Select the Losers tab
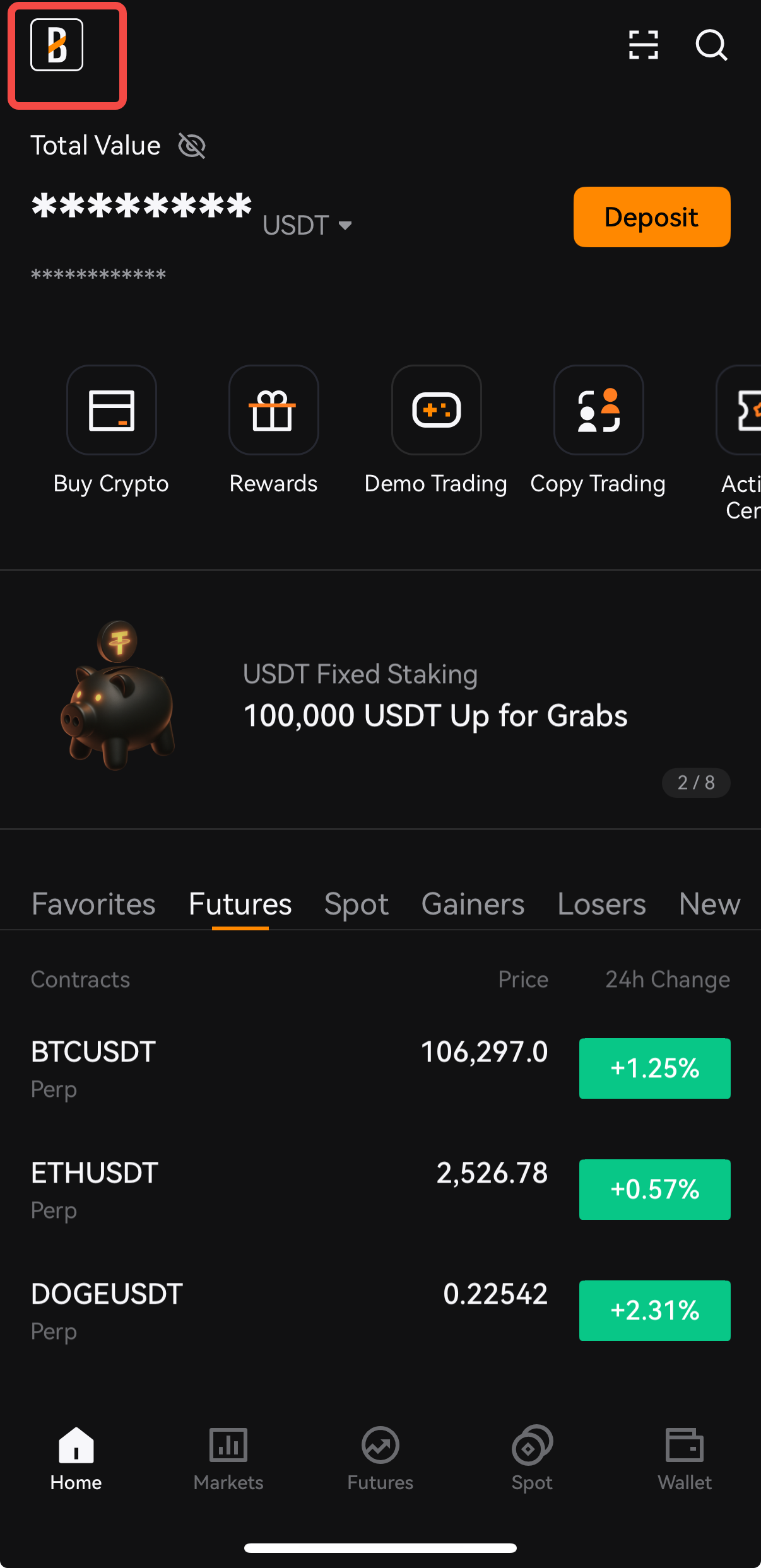This screenshot has height=1568, width=761. (601, 904)
